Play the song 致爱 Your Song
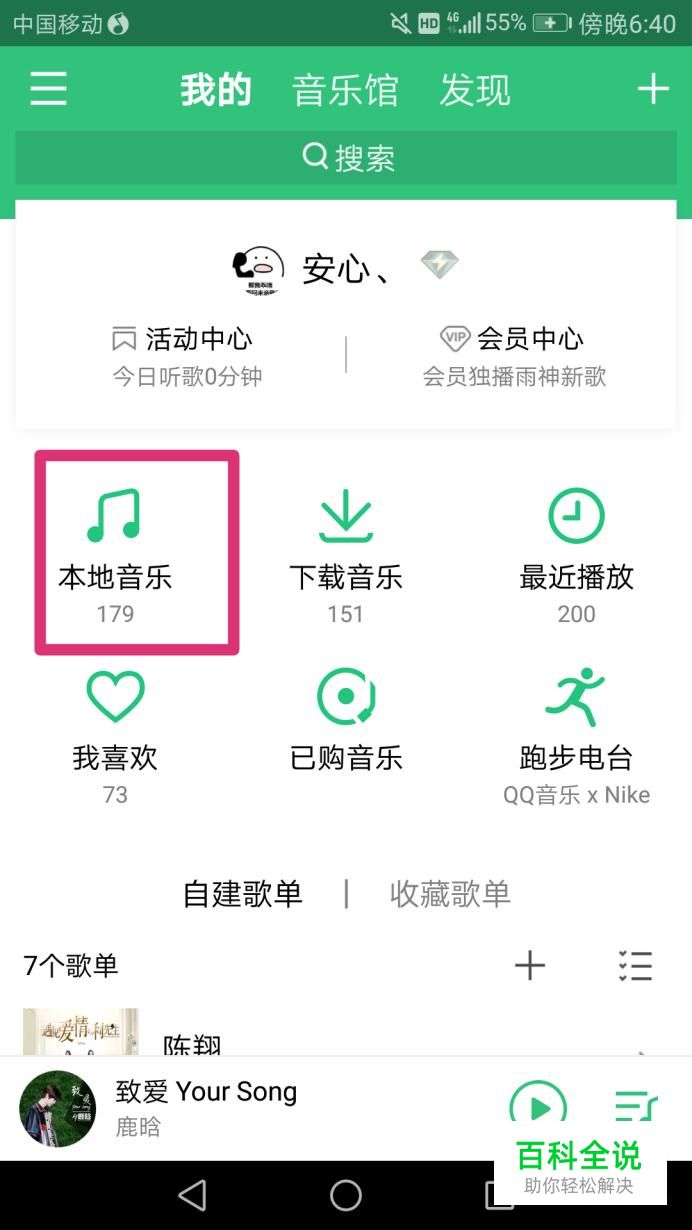Image resolution: width=692 pixels, height=1230 pixels. (538, 1106)
